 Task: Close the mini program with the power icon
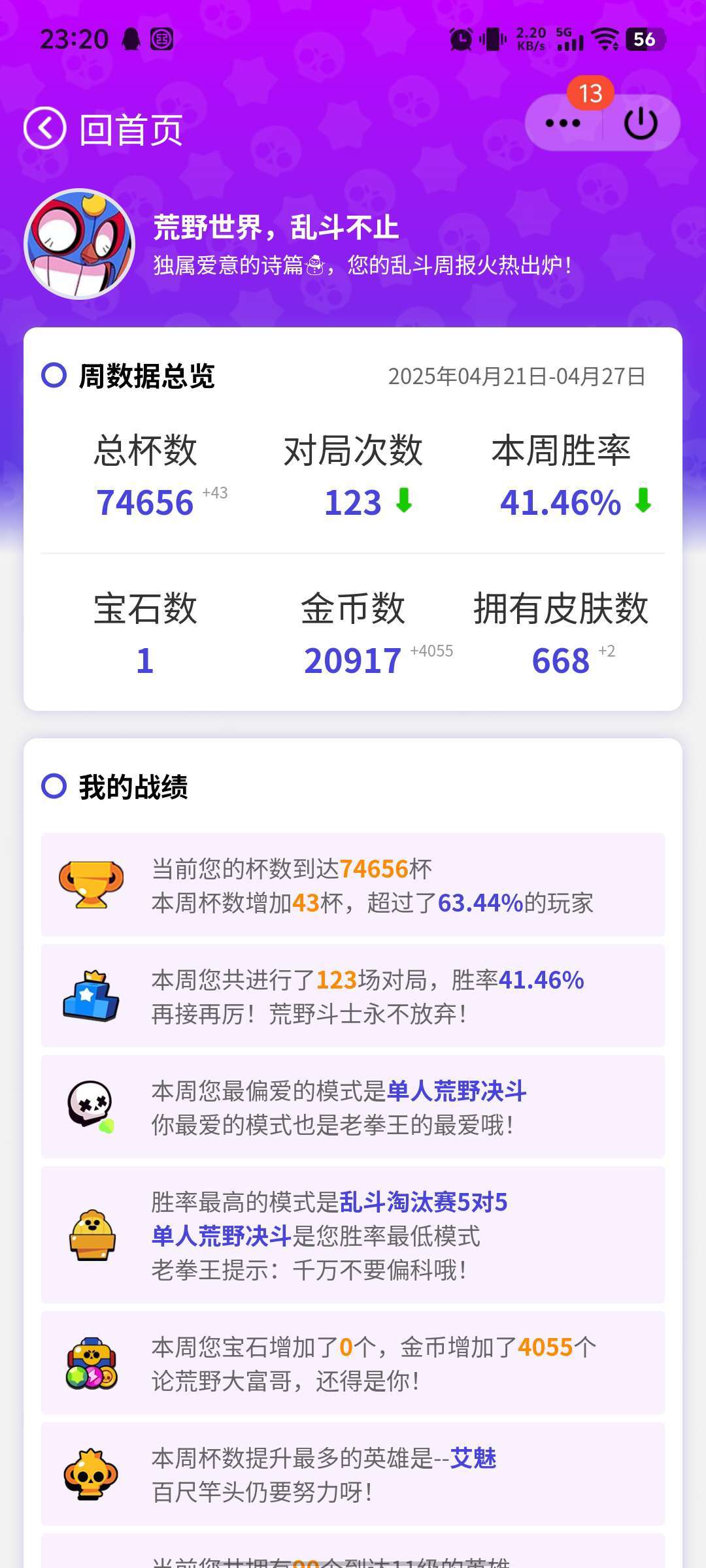pos(641,123)
